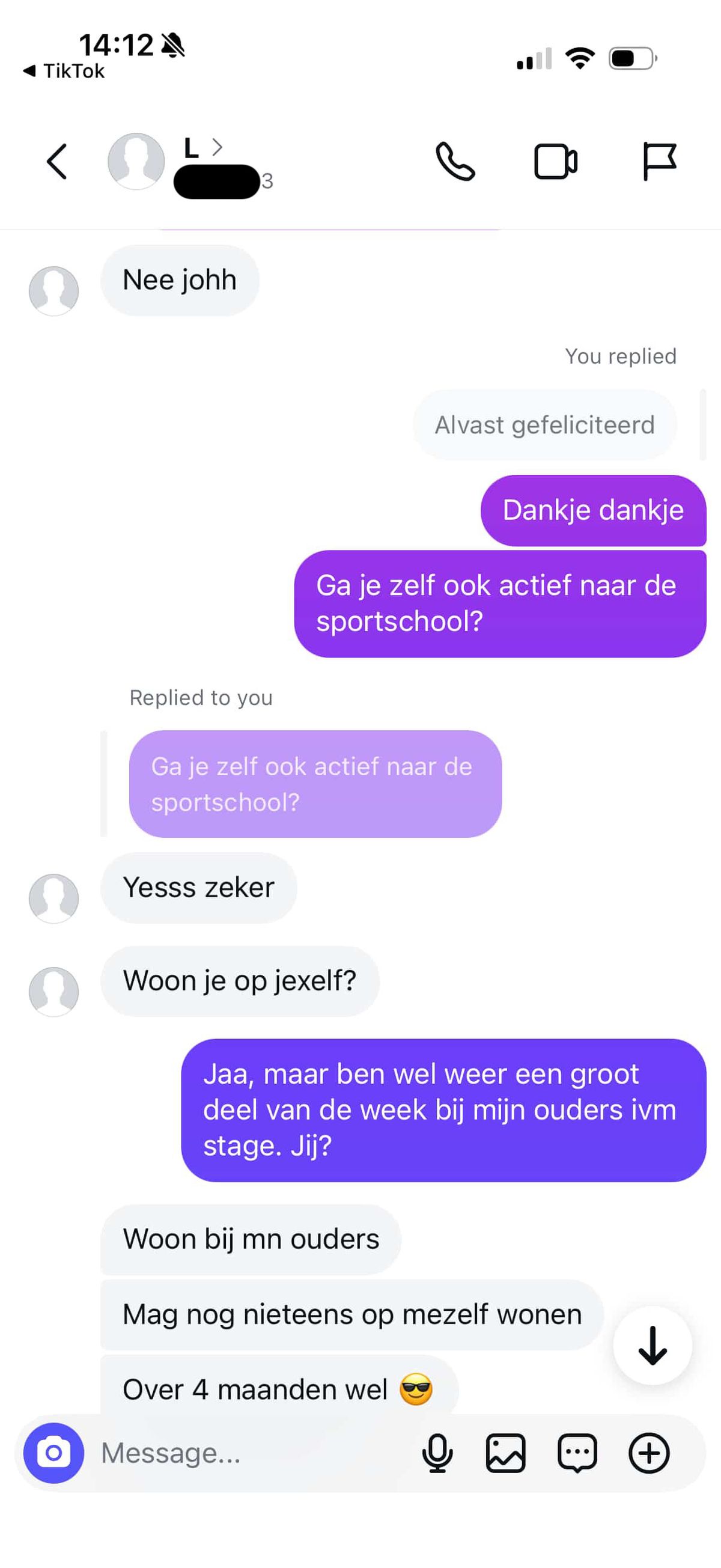Return to TikTok via status bar link

point(64,71)
